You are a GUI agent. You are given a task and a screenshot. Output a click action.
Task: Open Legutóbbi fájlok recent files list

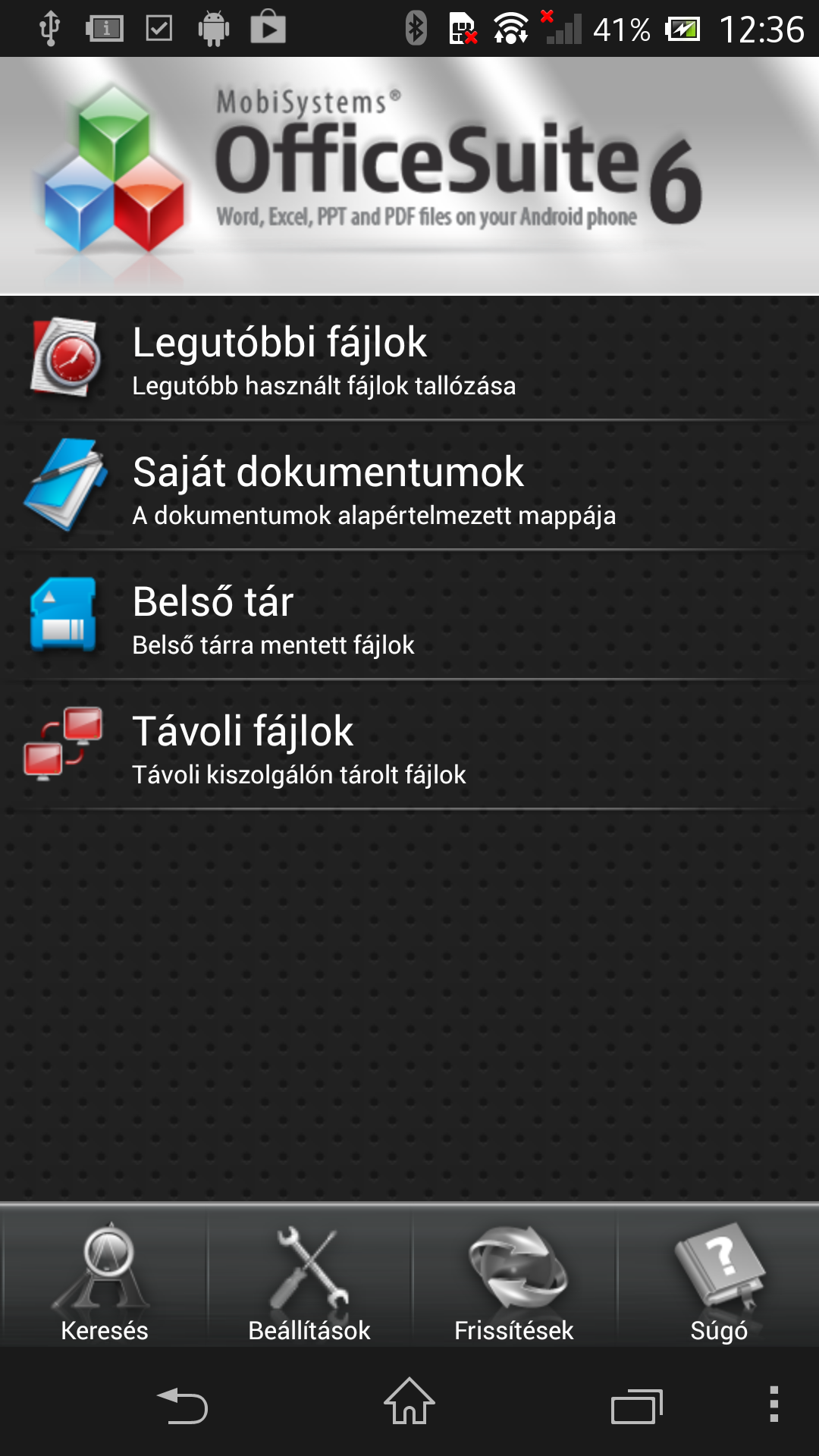(x=409, y=358)
